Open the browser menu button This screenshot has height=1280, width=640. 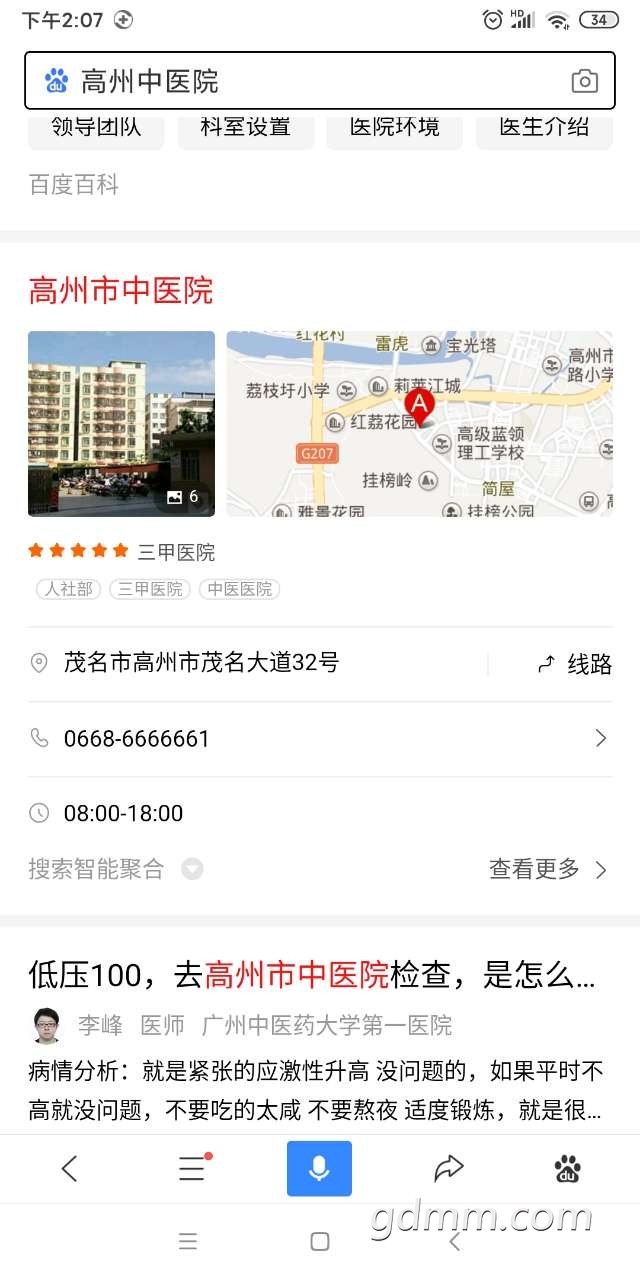pos(193,1168)
